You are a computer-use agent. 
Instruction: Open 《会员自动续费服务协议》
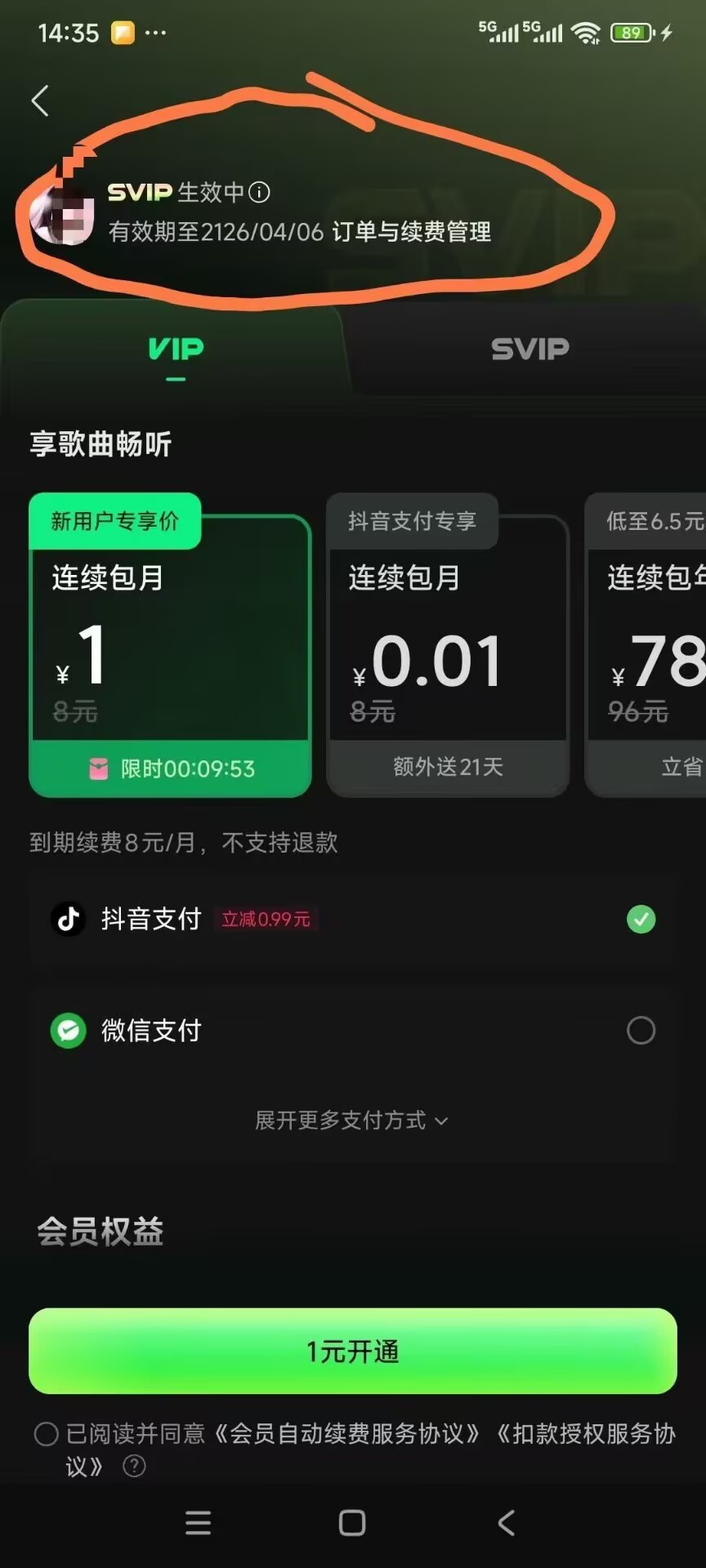[x=347, y=1434]
